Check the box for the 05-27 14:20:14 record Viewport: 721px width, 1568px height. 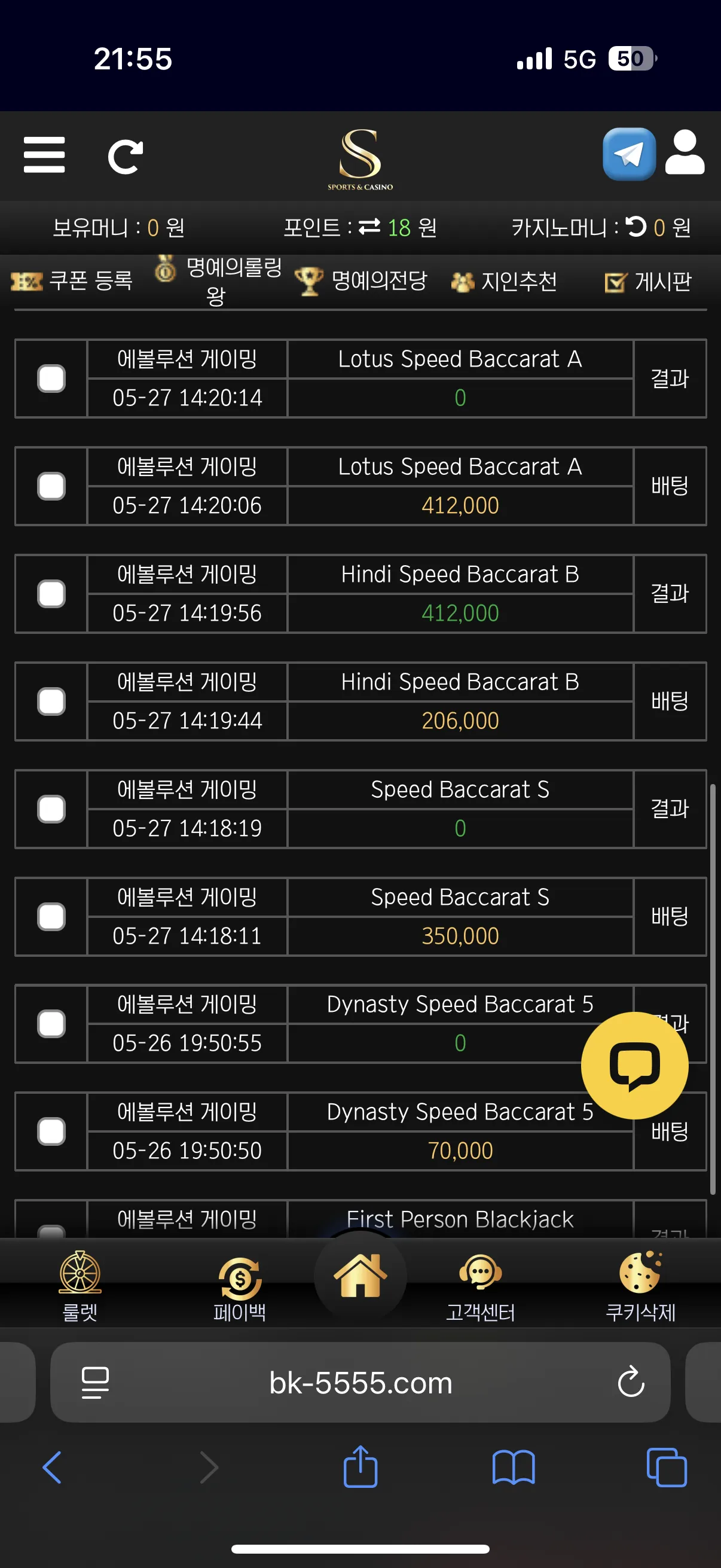pyautogui.click(x=51, y=379)
